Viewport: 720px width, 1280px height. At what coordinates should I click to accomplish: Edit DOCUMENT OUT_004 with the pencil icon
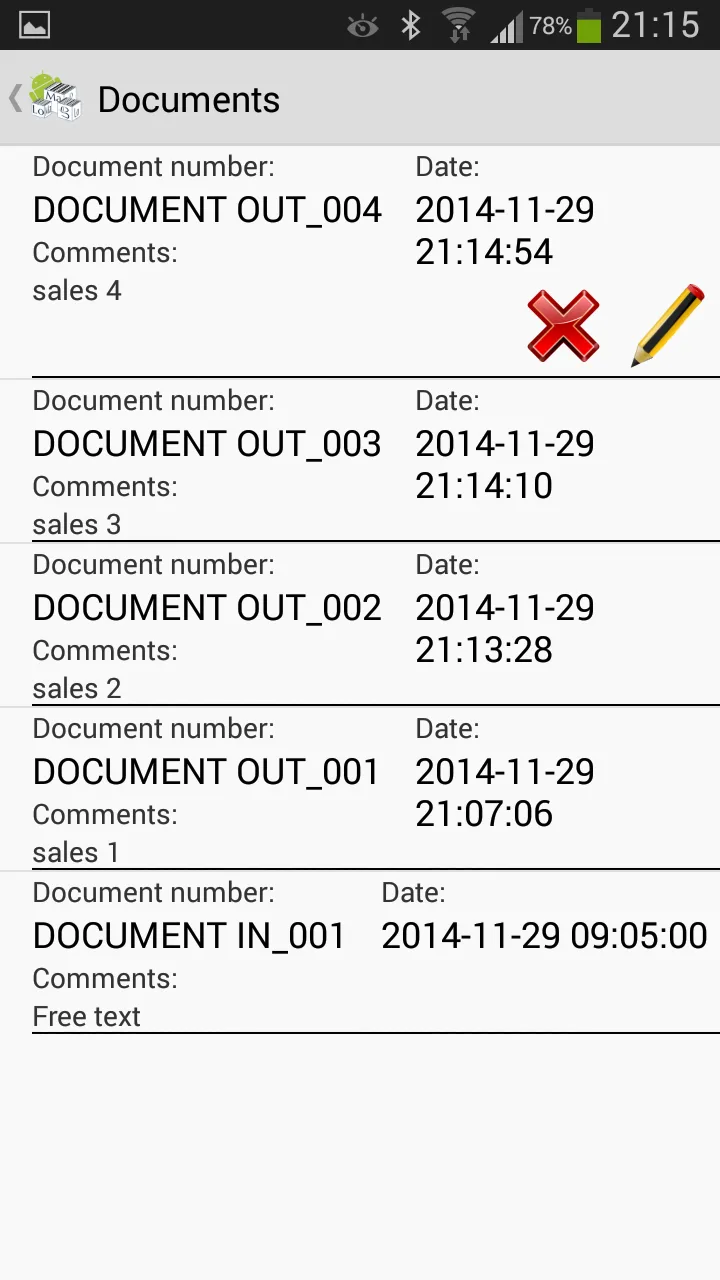668,326
